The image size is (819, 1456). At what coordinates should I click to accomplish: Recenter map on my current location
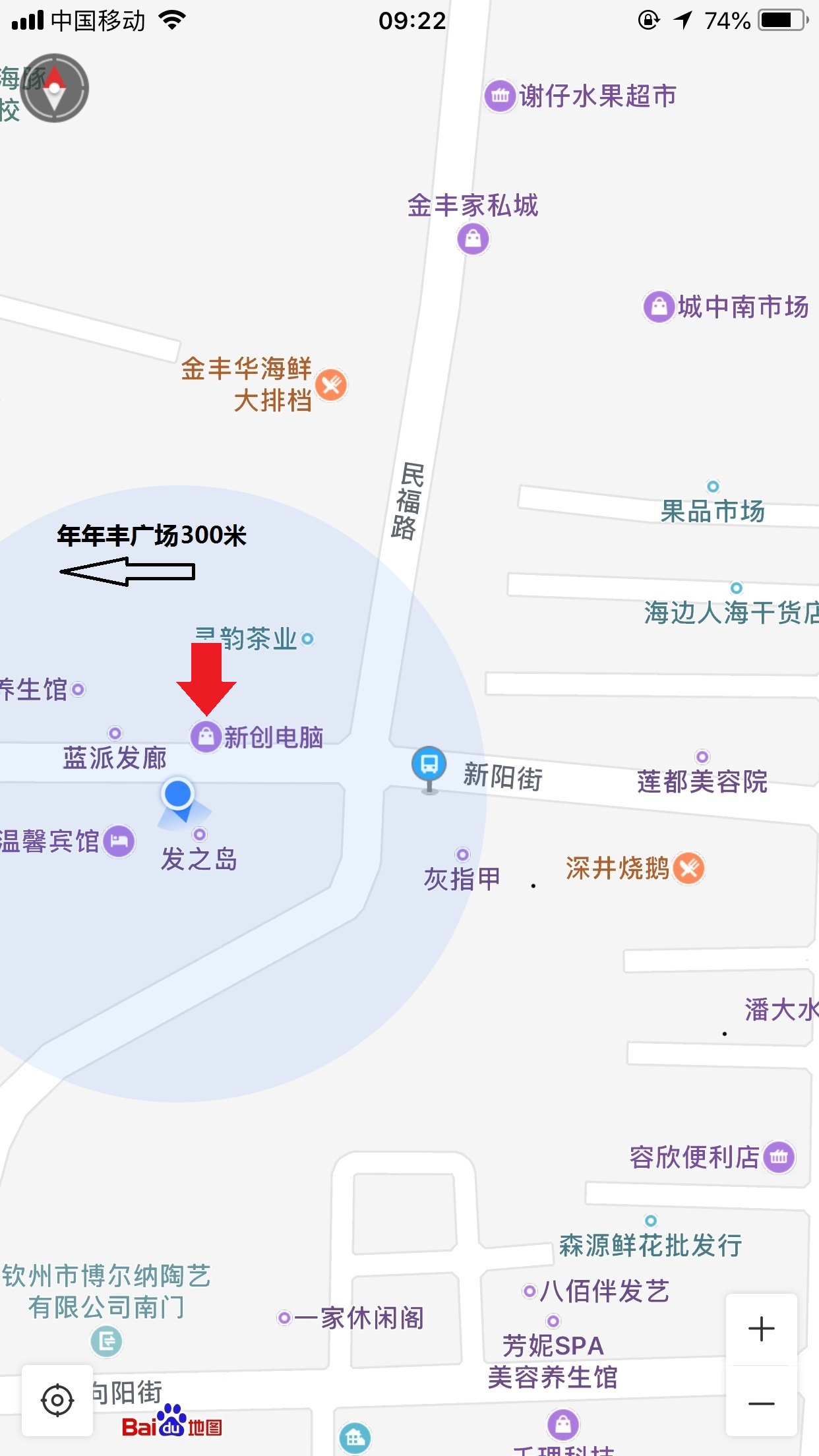click(x=57, y=1400)
